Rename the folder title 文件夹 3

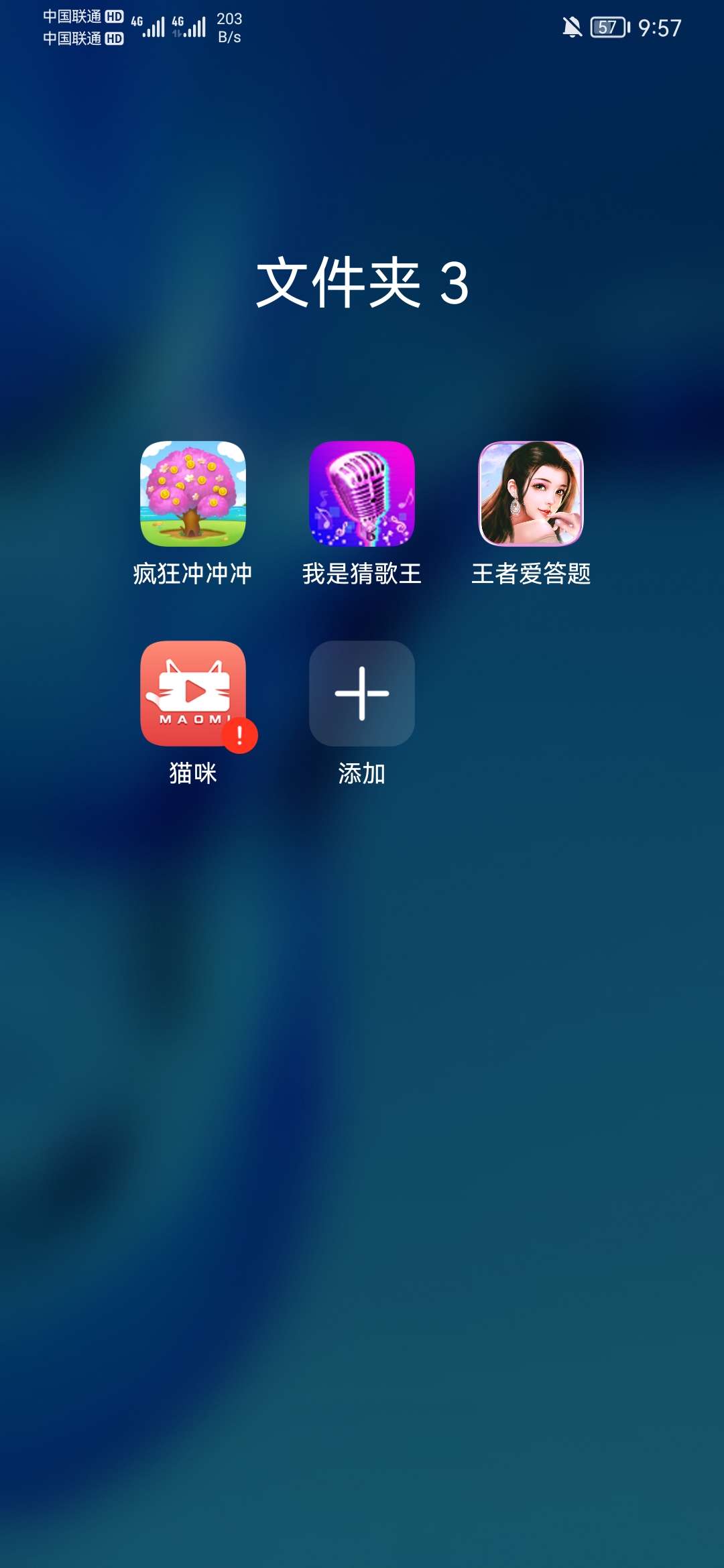tap(362, 282)
